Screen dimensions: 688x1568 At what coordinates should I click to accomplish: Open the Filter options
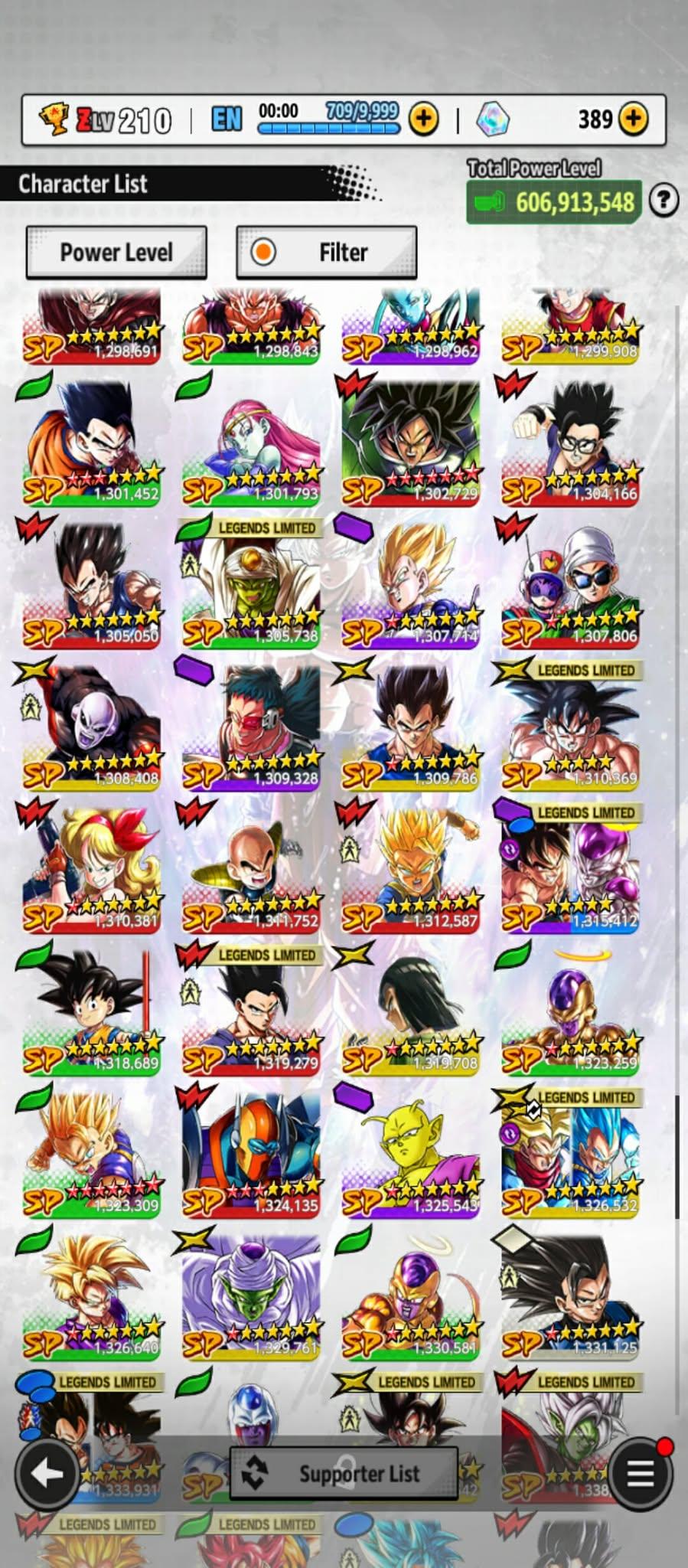click(327, 252)
